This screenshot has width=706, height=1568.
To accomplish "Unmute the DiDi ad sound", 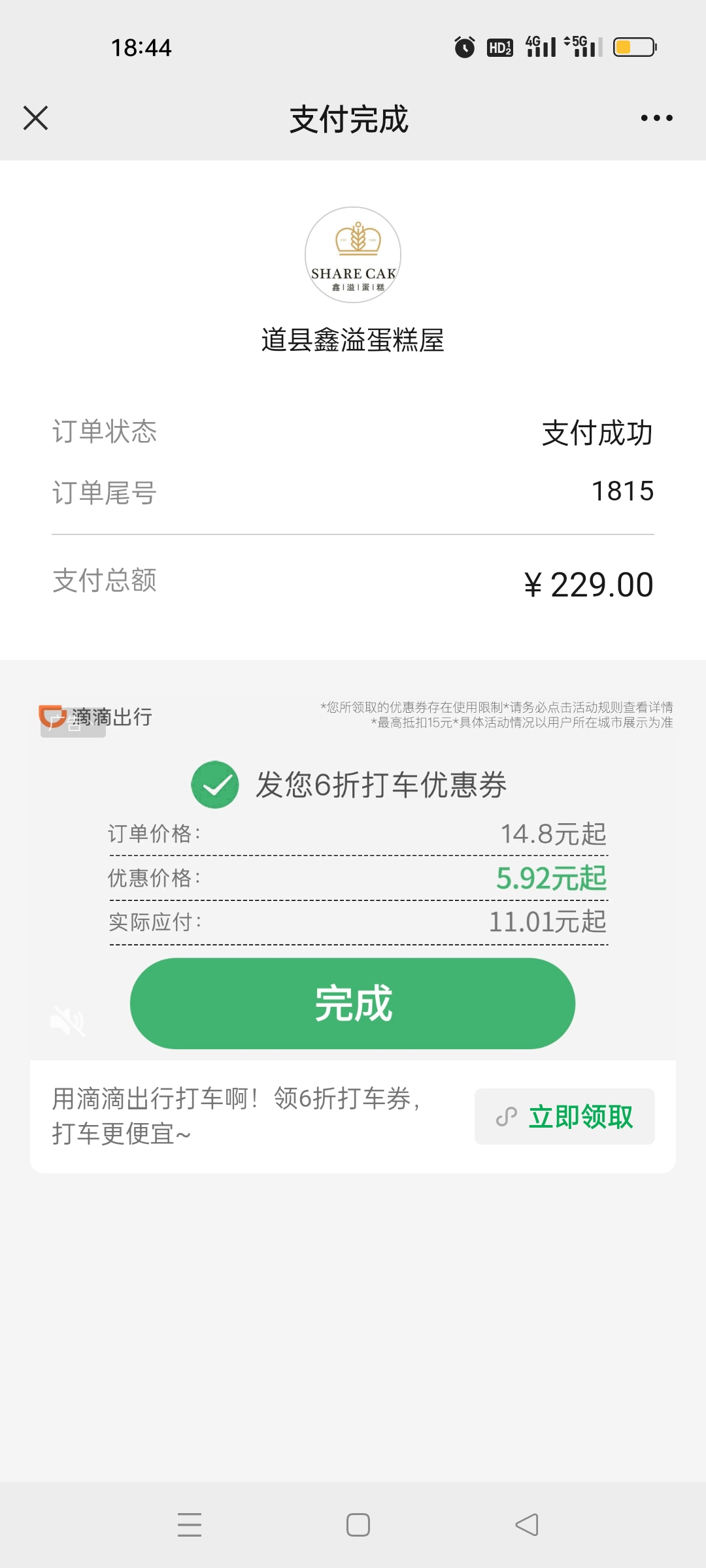I will pos(67,1021).
